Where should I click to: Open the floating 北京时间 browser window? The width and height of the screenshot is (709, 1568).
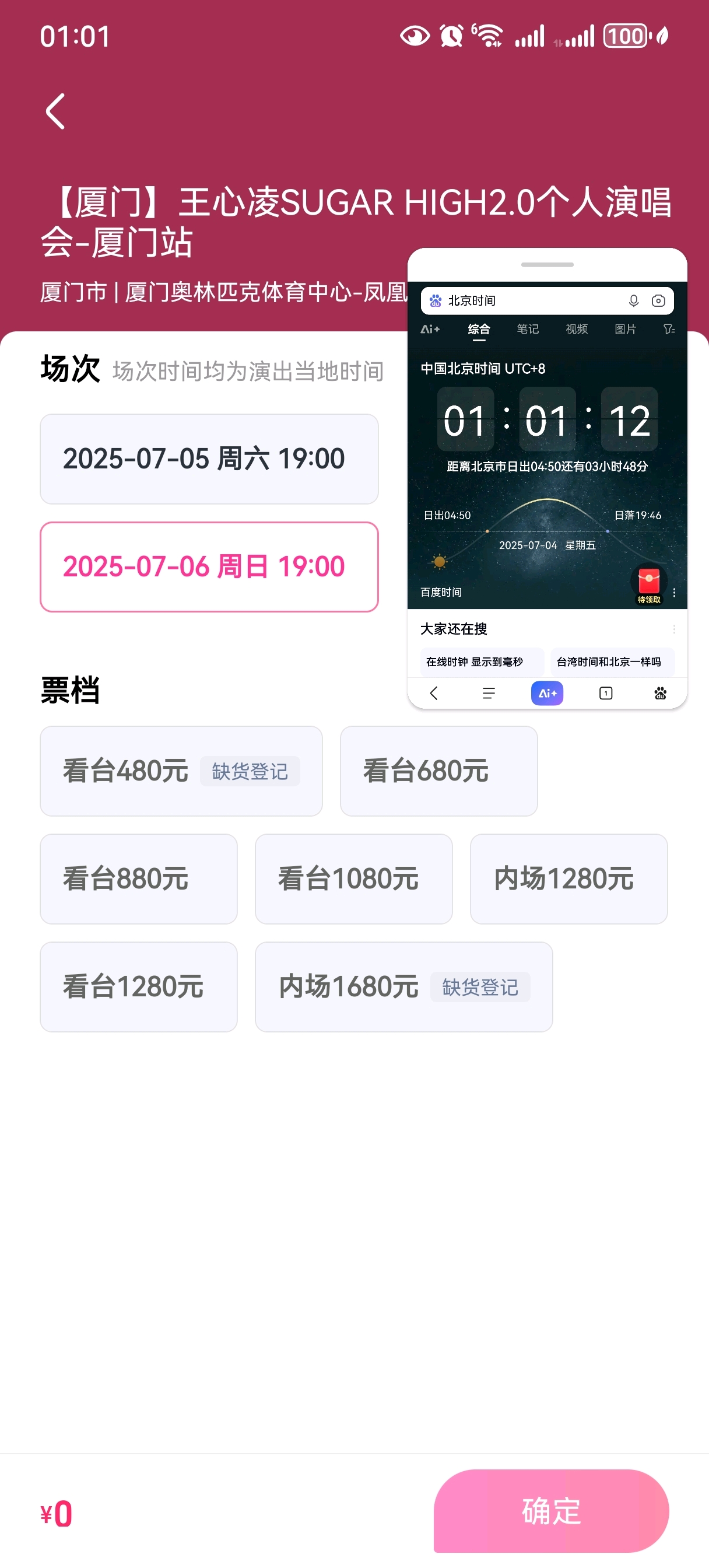pyautogui.click(x=547, y=478)
